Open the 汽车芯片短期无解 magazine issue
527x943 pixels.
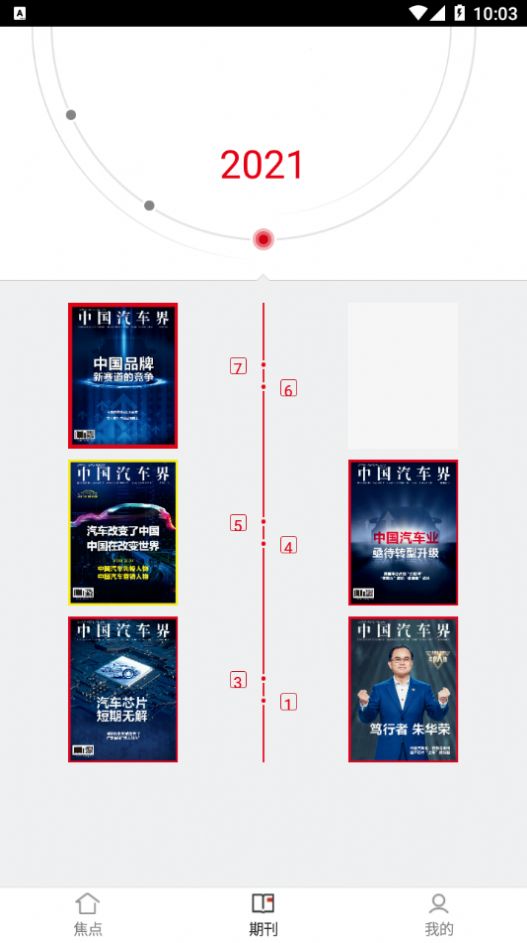pyautogui.click(x=123, y=689)
